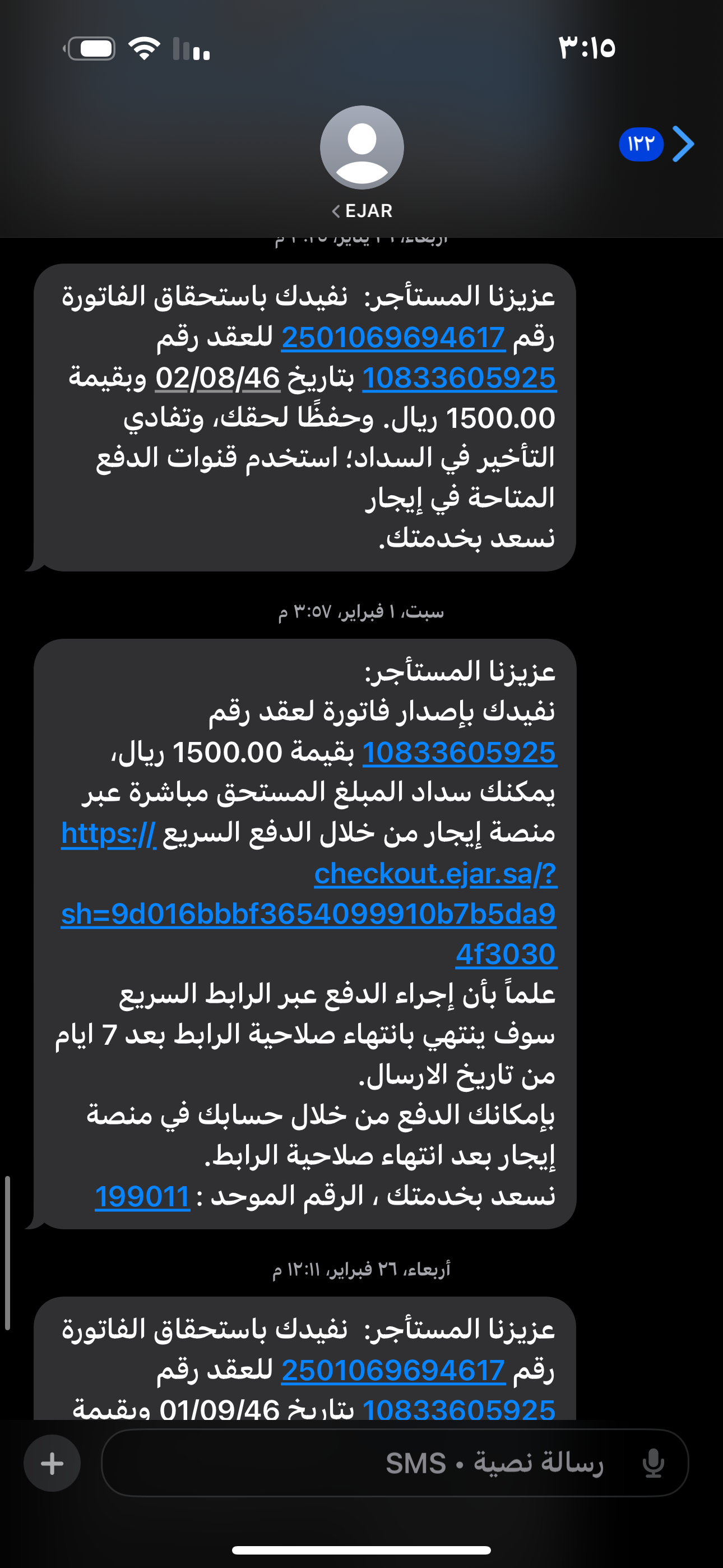This screenshot has width=723, height=1568.
Task: Tap the underlined date 02/08/46
Action: 217,378
